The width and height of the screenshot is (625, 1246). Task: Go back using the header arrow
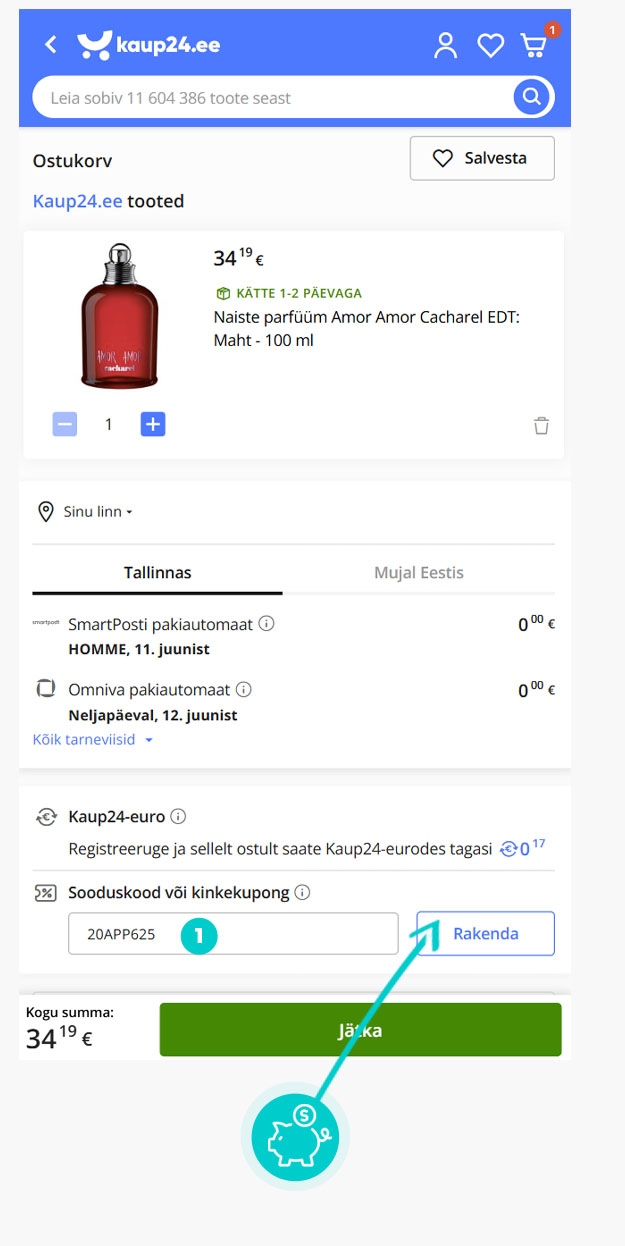click(x=51, y=45)
